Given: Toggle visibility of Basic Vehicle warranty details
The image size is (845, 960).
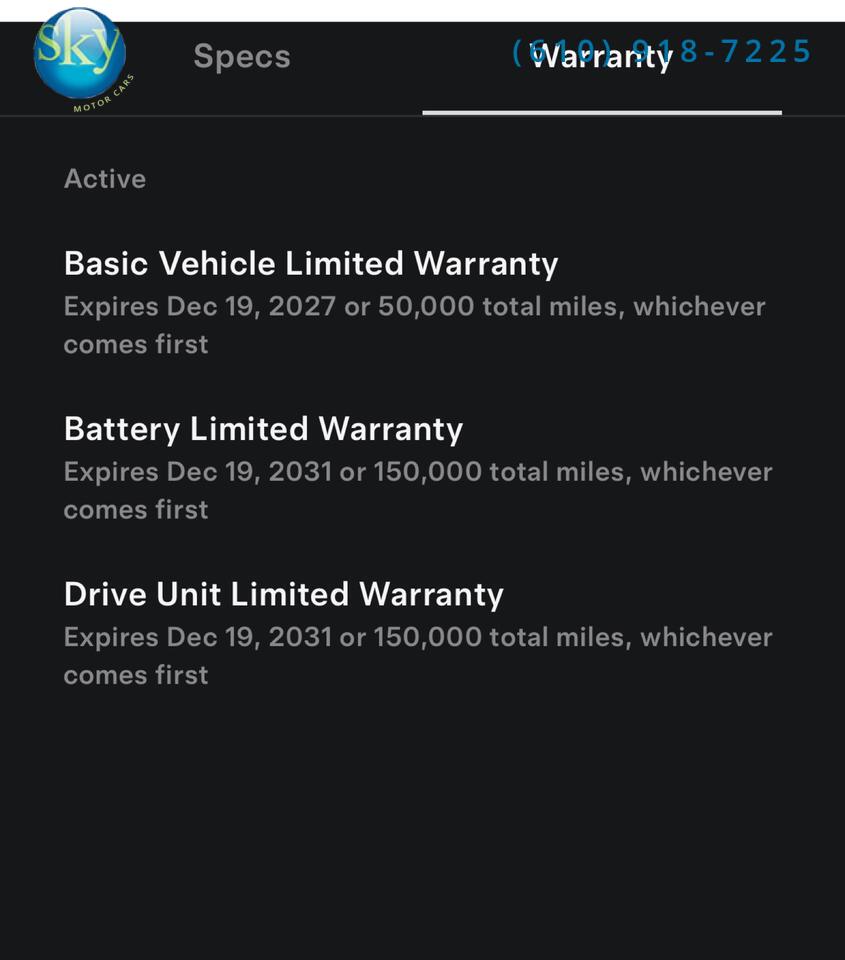Looking at the screenshot, I should pyautogui.click(x=311, y=263).
